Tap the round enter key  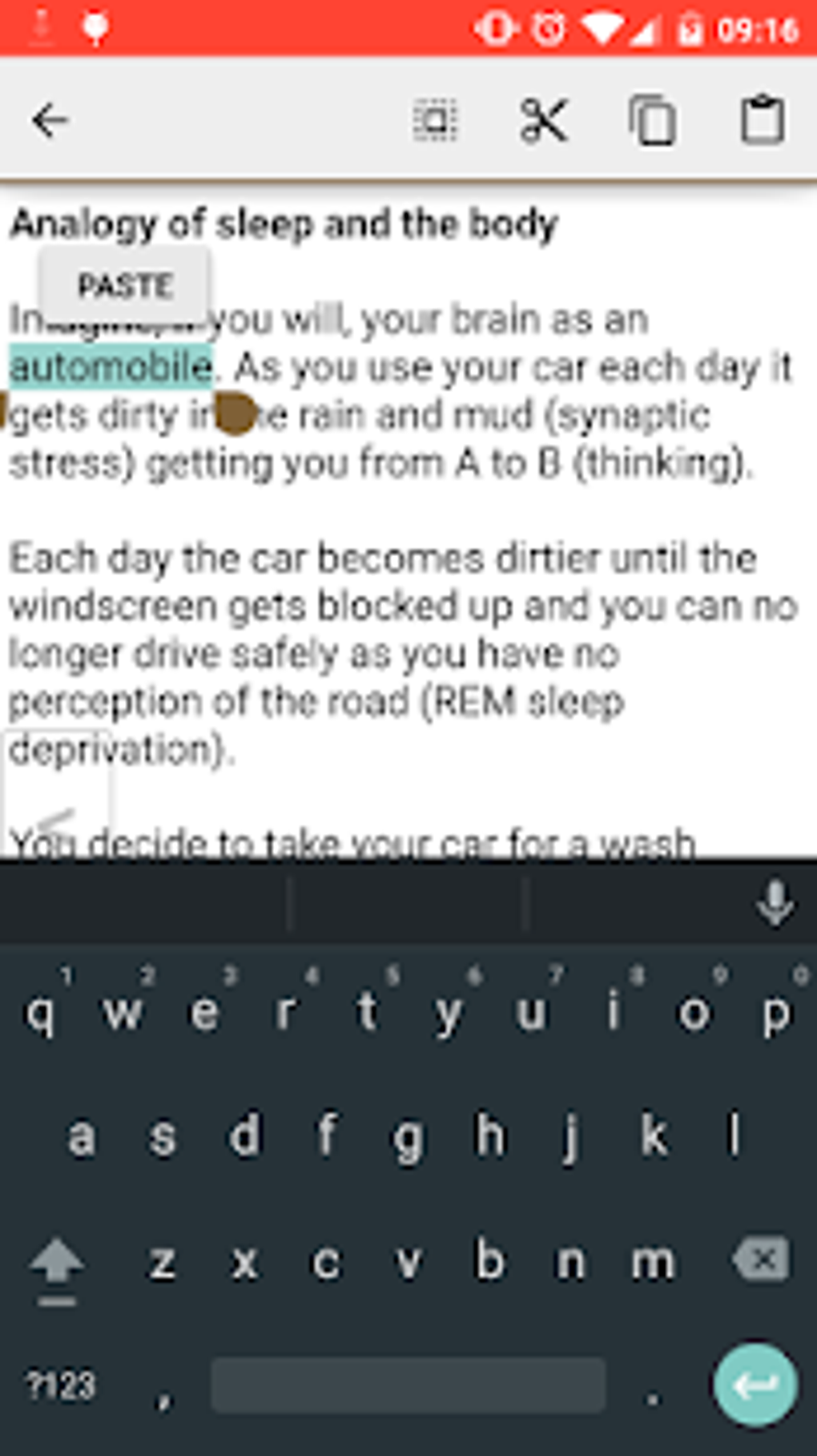755,1385
